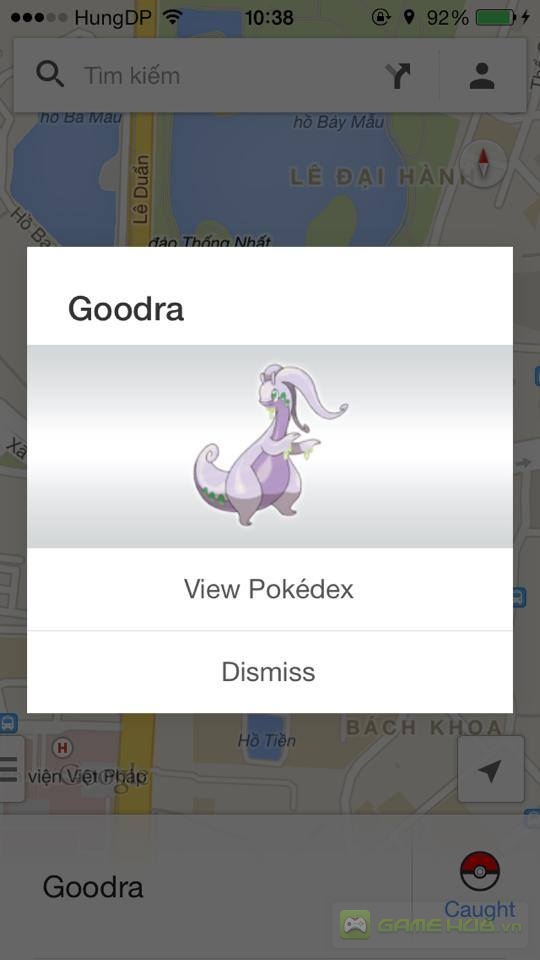
Task: Open the side menu hamburger button
Action: (9, 769)
